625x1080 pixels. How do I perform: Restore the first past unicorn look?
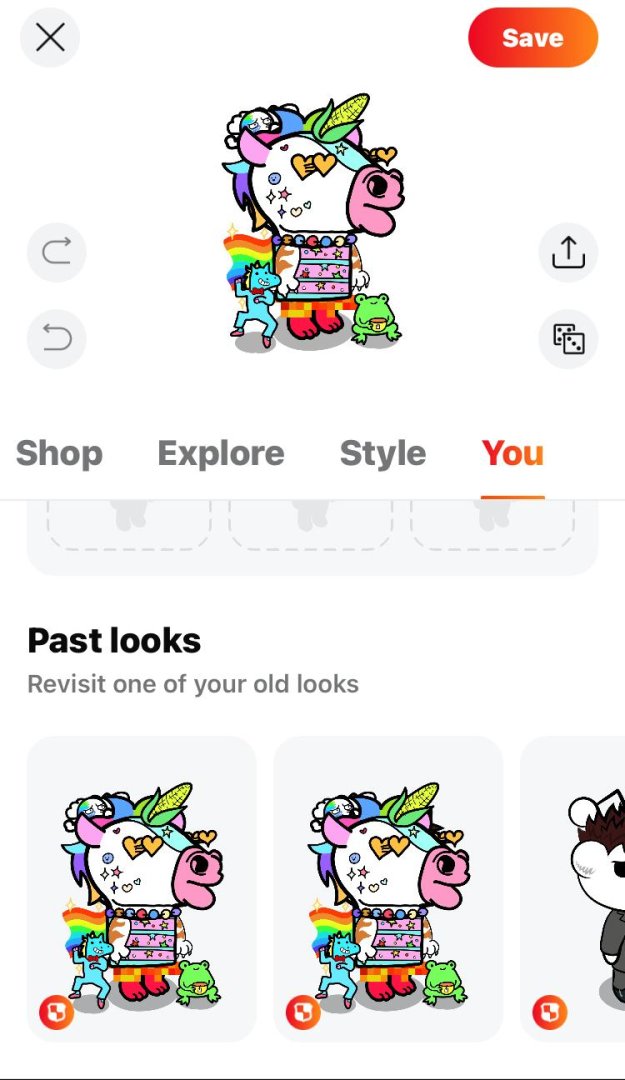coord(141,888)
